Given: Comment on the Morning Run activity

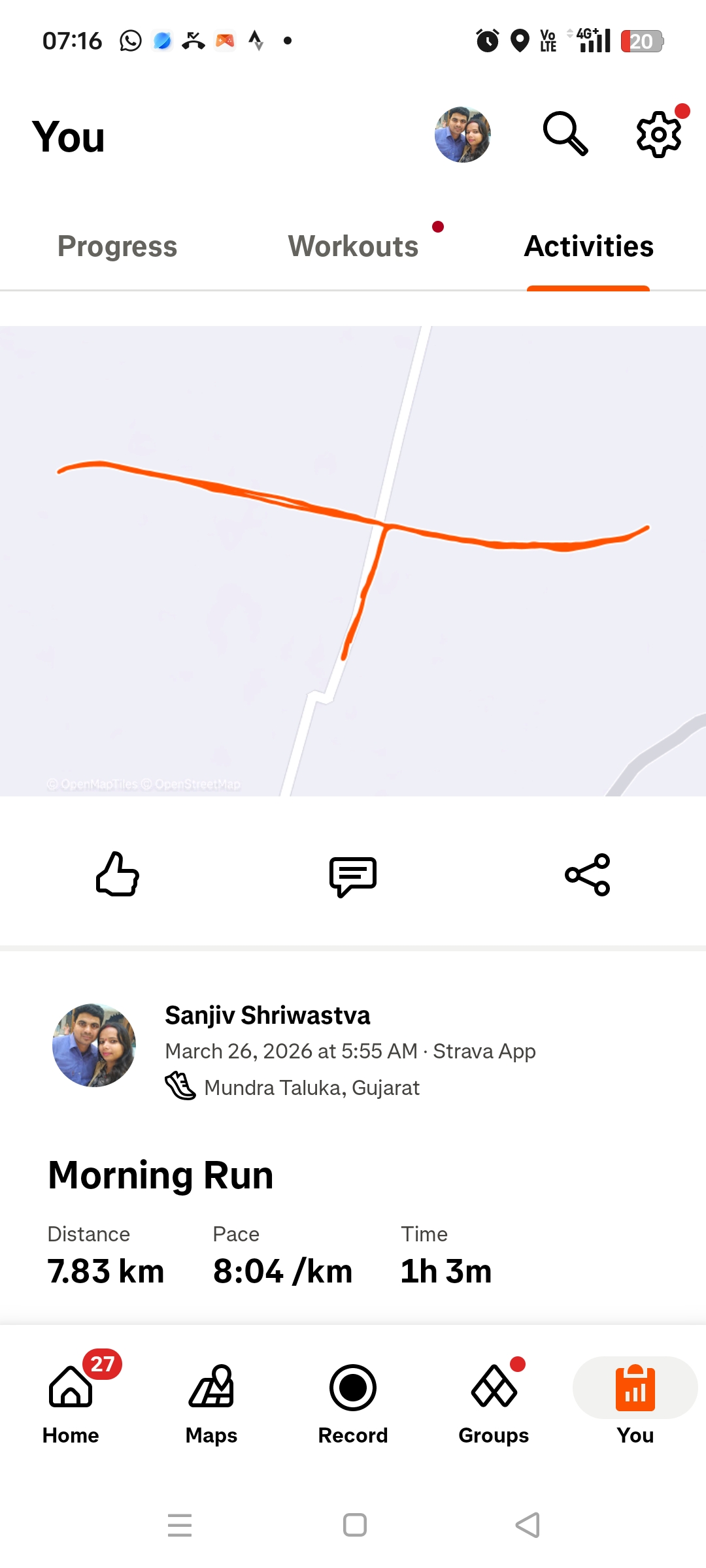Looking at the screenshot, I should coord(353,875).
